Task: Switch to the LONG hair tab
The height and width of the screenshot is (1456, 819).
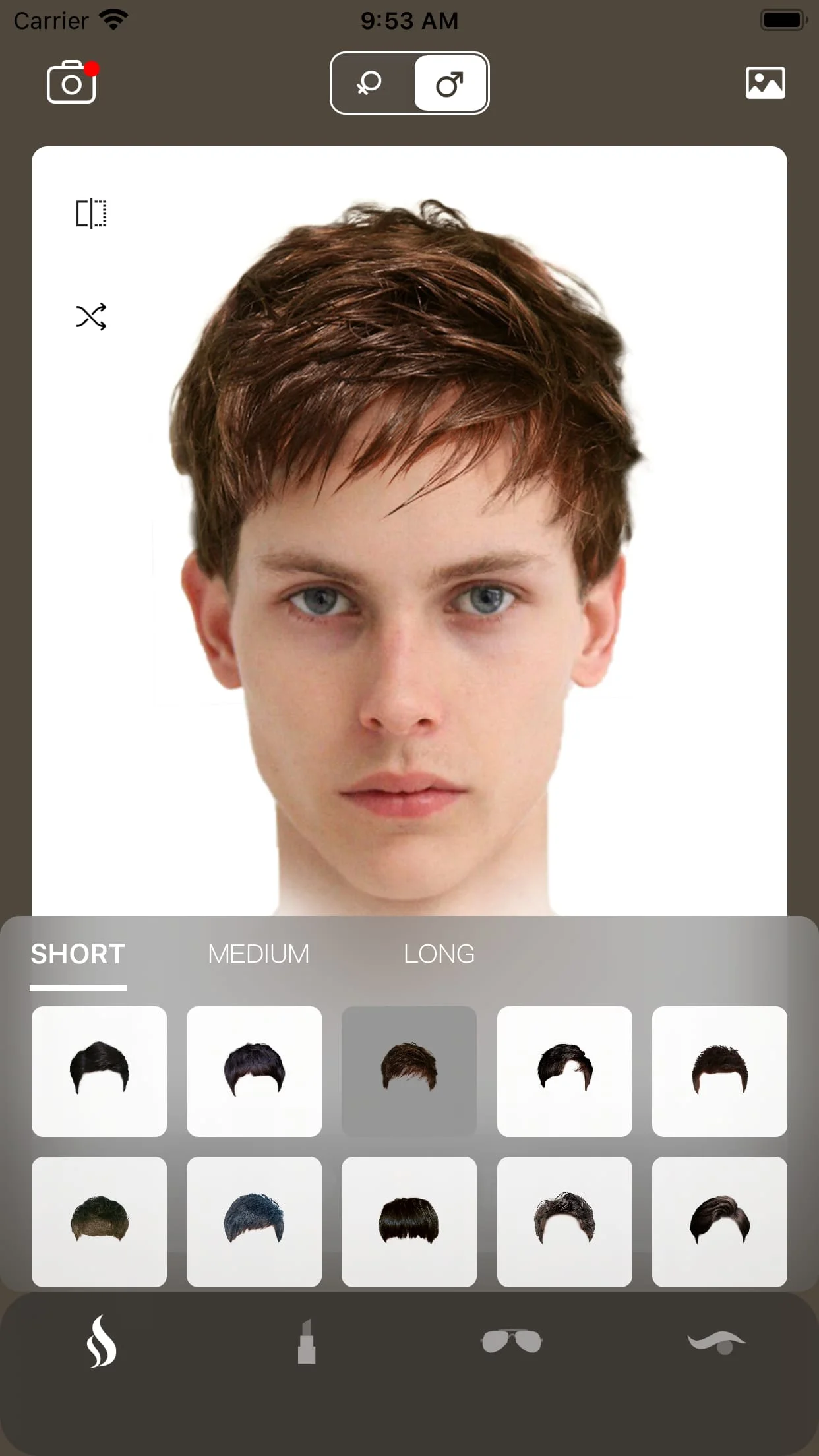Action: pos(439,954)
